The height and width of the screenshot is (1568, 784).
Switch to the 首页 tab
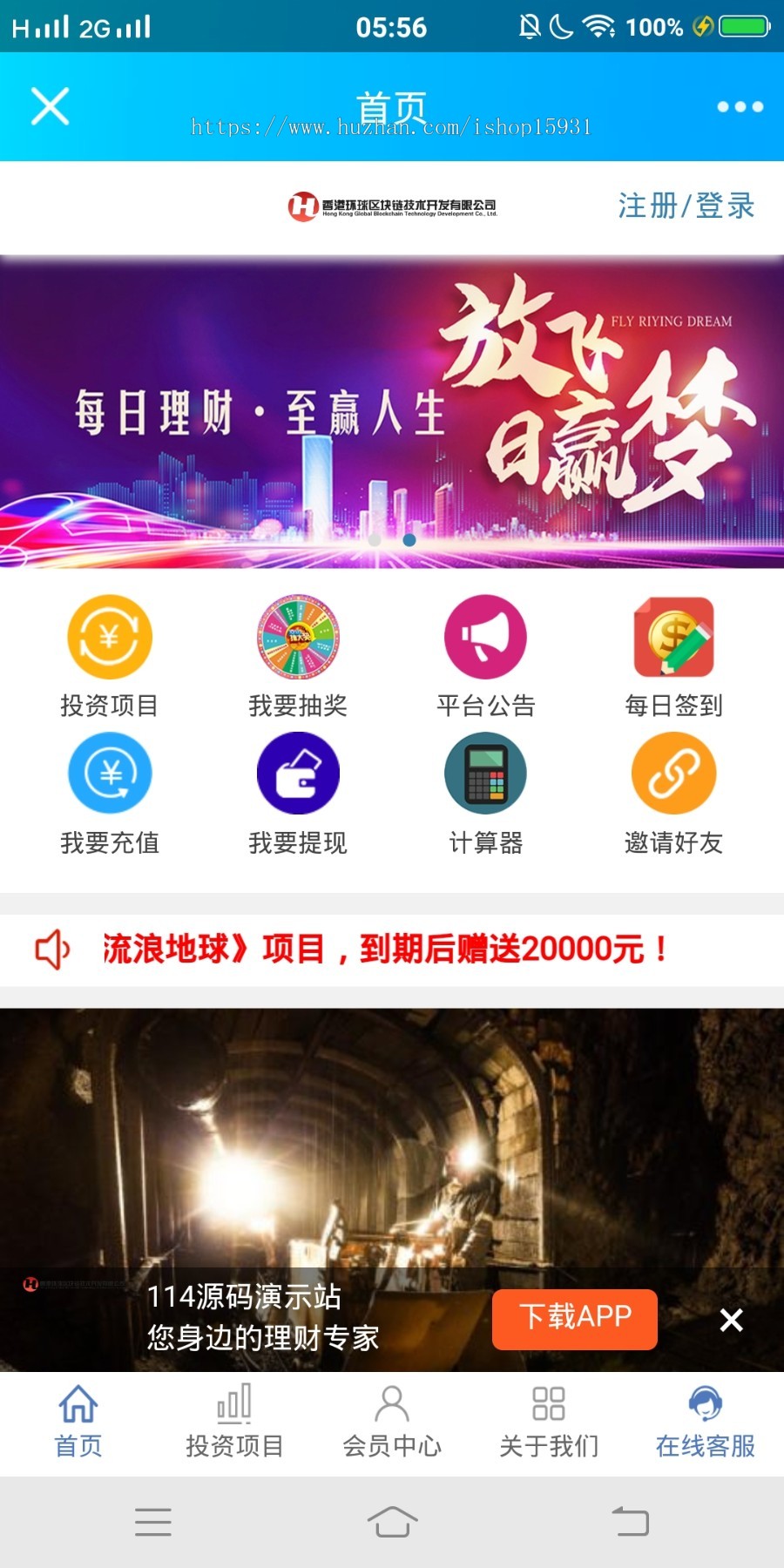point(78,1422)
